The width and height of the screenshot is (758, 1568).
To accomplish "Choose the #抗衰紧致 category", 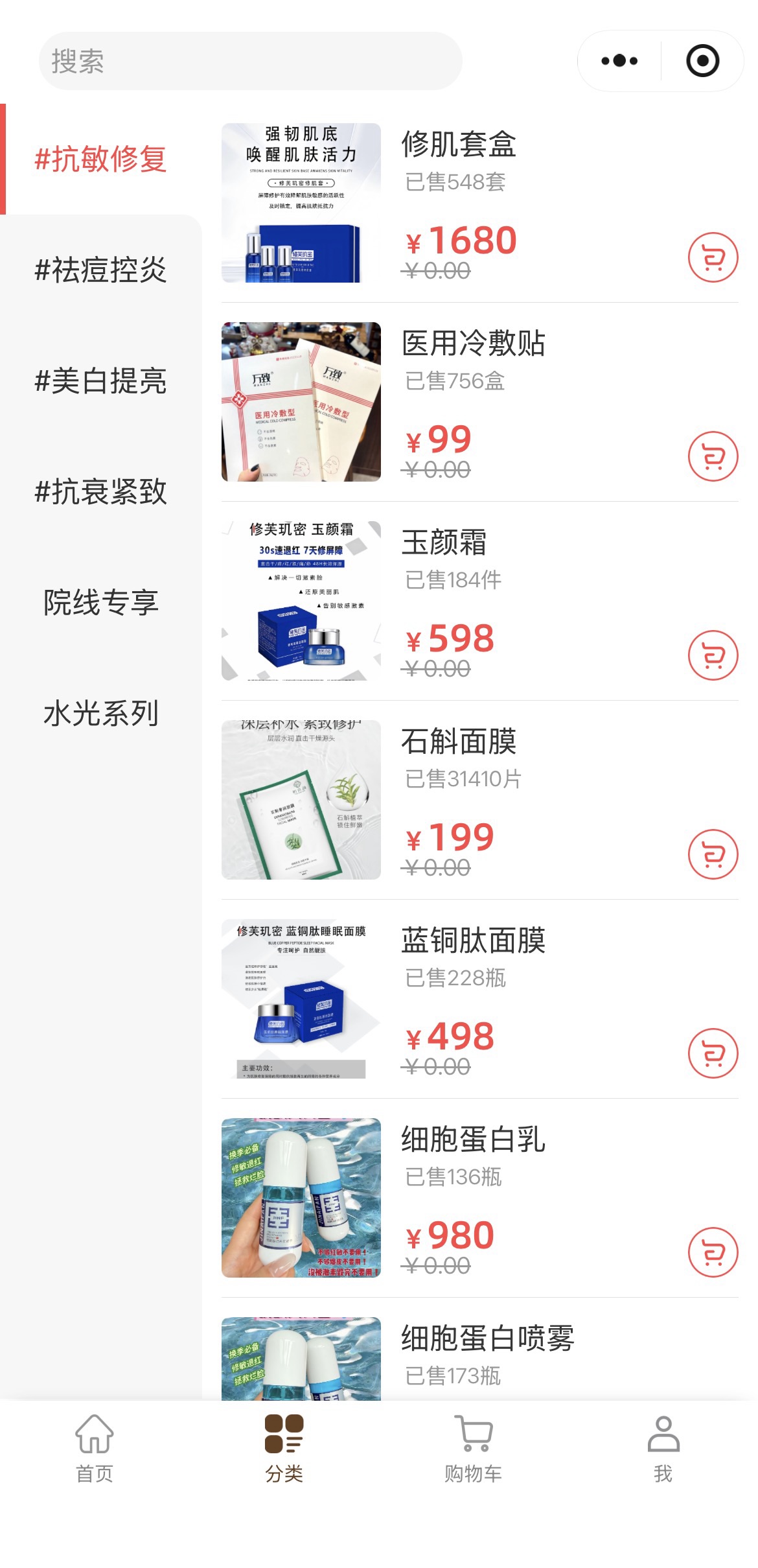I will pos(101,491).
